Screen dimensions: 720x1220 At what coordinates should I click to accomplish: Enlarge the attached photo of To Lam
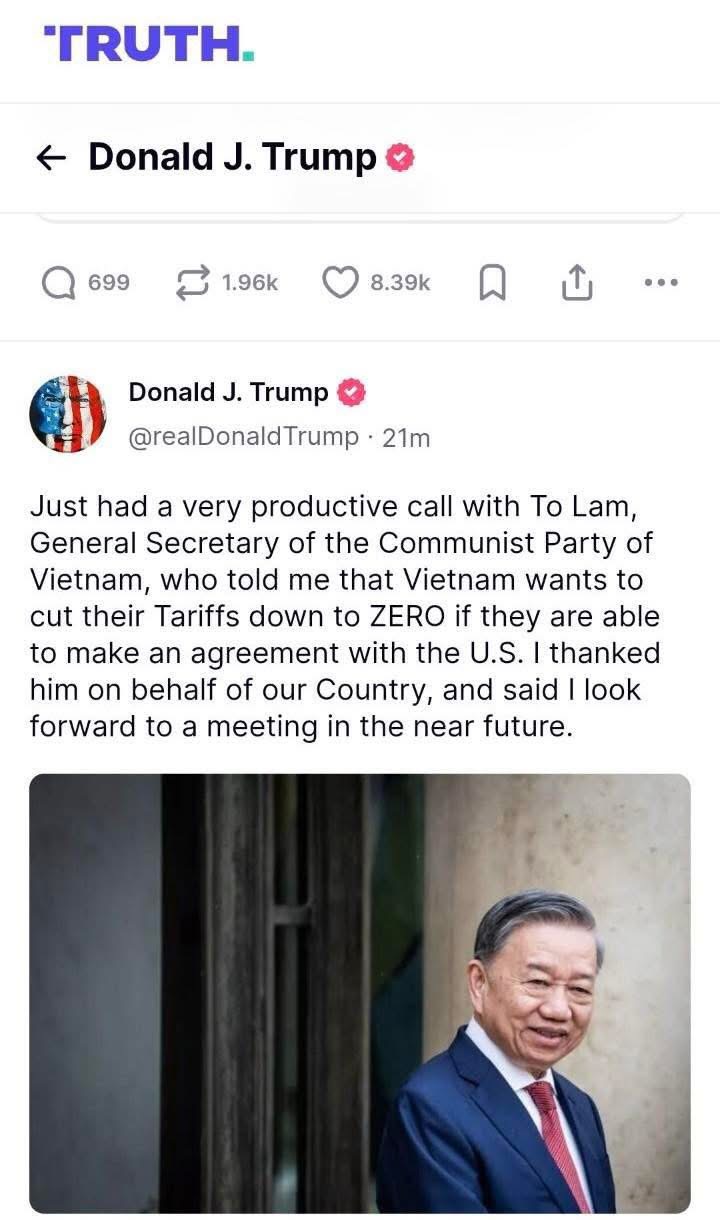click(x=360, y=992)
